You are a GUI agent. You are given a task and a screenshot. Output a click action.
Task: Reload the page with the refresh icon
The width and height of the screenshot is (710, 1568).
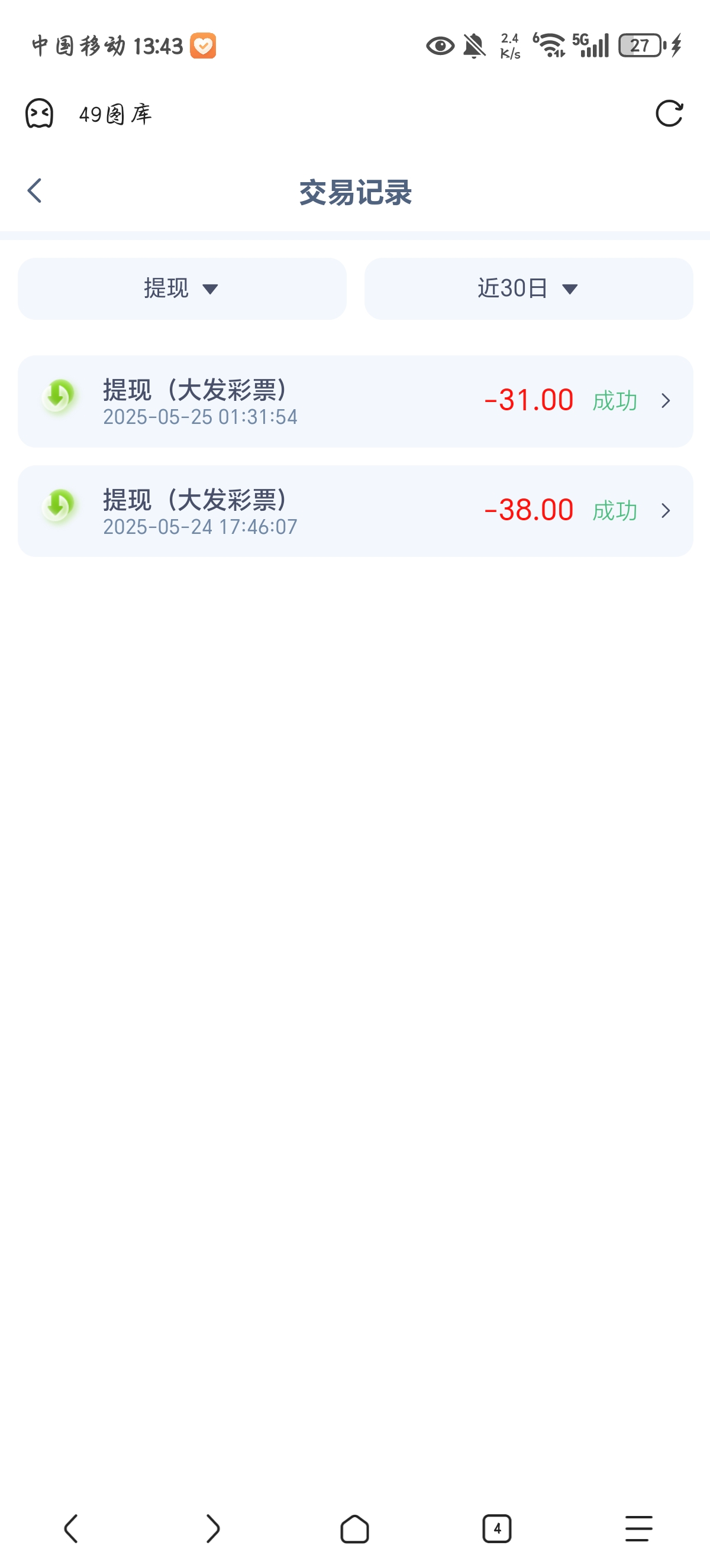pos(669,114)
